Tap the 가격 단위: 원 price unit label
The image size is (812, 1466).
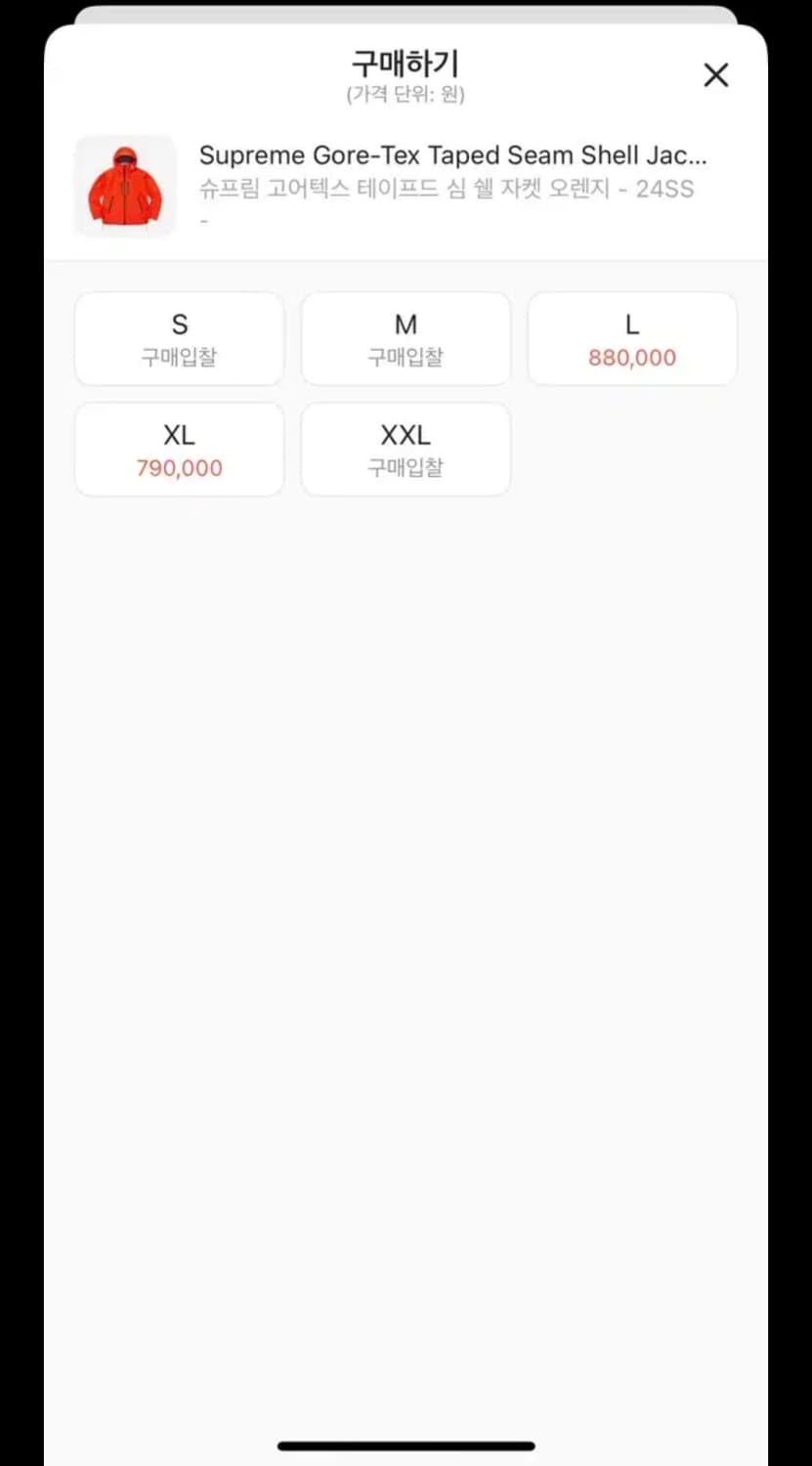point(406,95)
